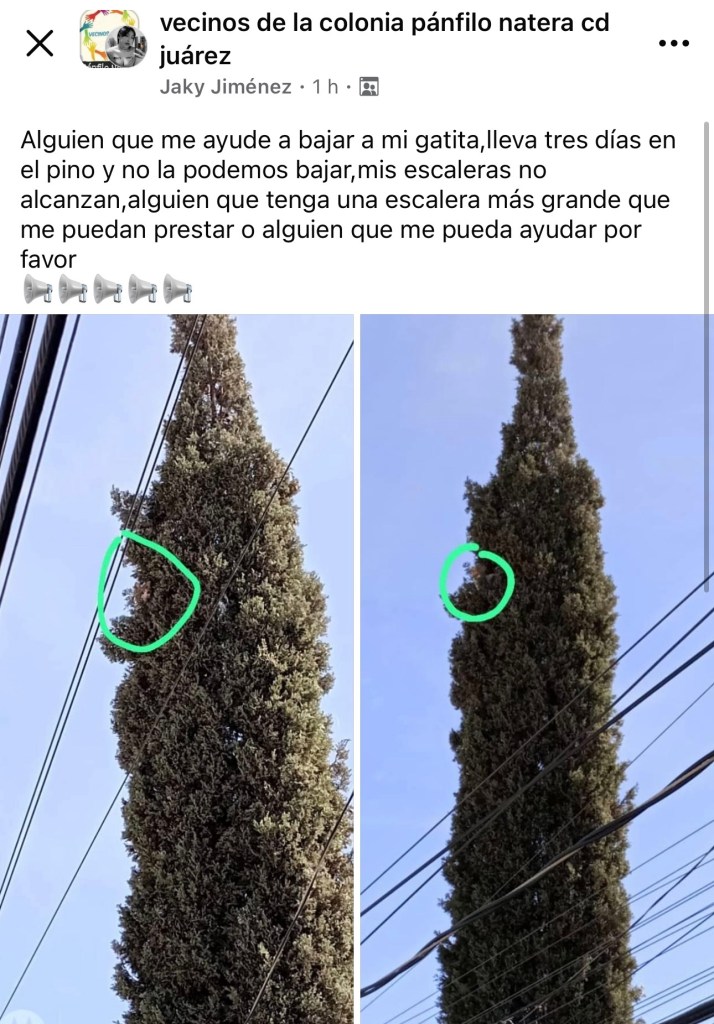The image size is (714, 1024).
Task: Close the post view
Action: coord(39,43)
